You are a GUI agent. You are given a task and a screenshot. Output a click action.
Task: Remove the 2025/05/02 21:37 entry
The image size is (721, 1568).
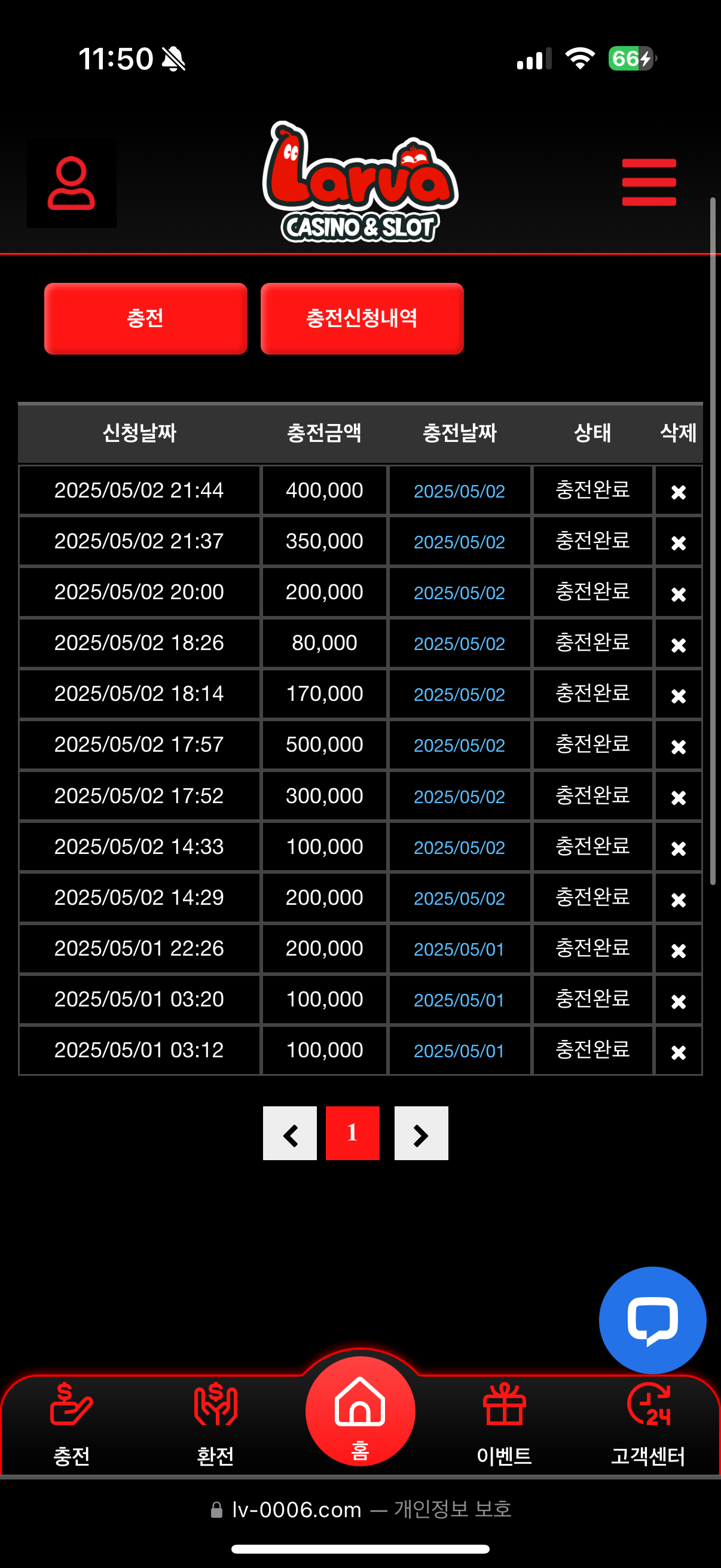click(x=679, y=542)
